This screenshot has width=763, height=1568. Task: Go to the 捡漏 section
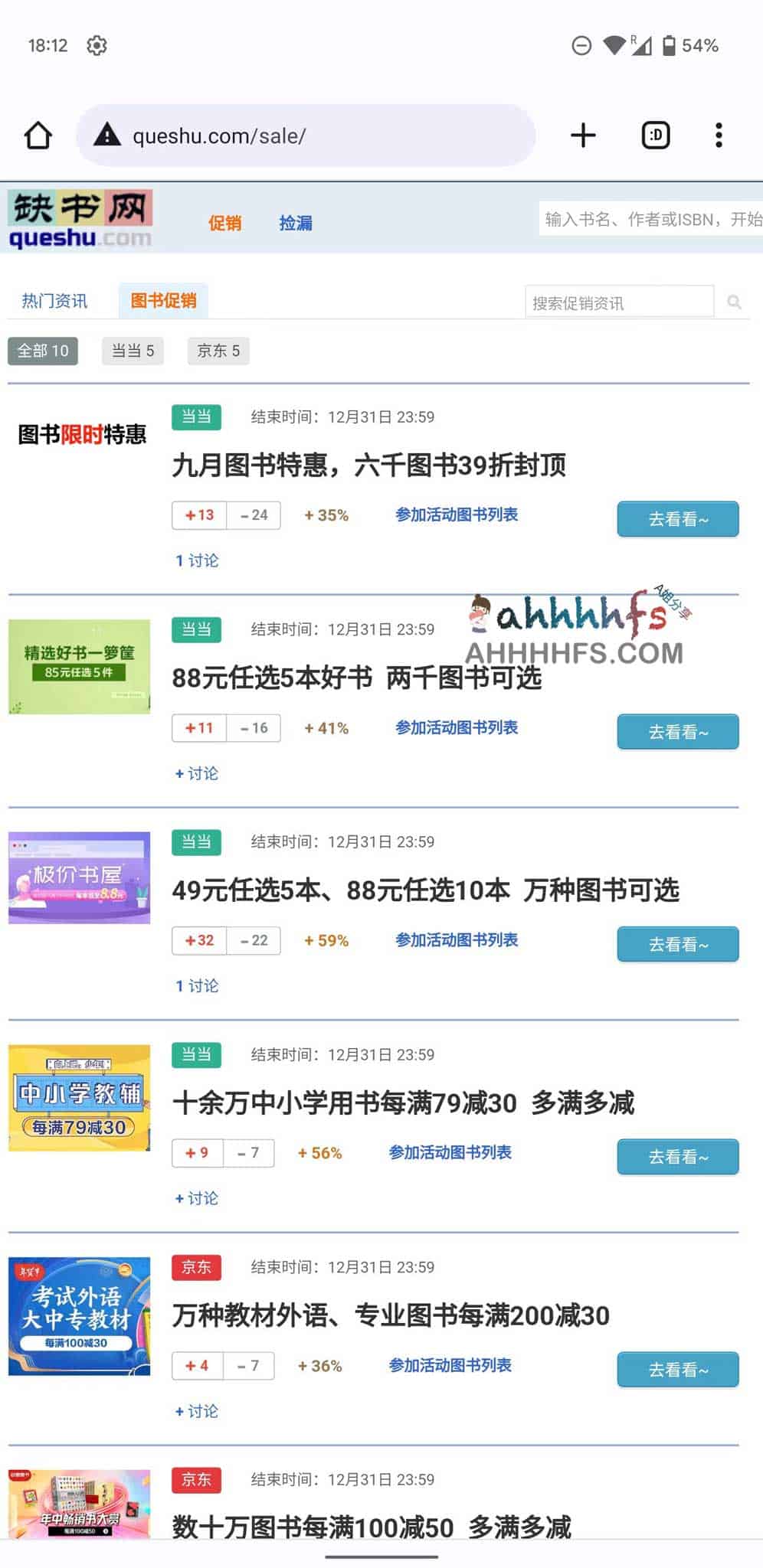coord(295,223)
